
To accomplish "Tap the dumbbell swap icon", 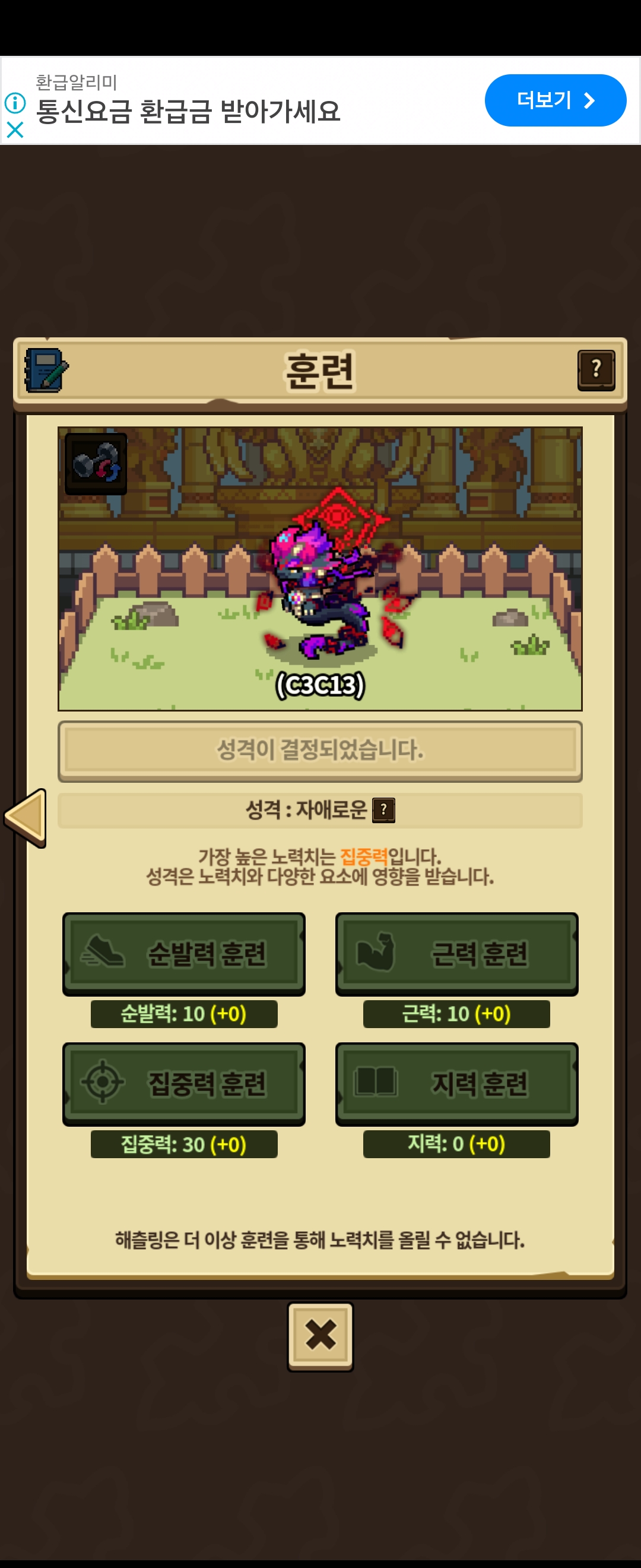I will (96, 464).
